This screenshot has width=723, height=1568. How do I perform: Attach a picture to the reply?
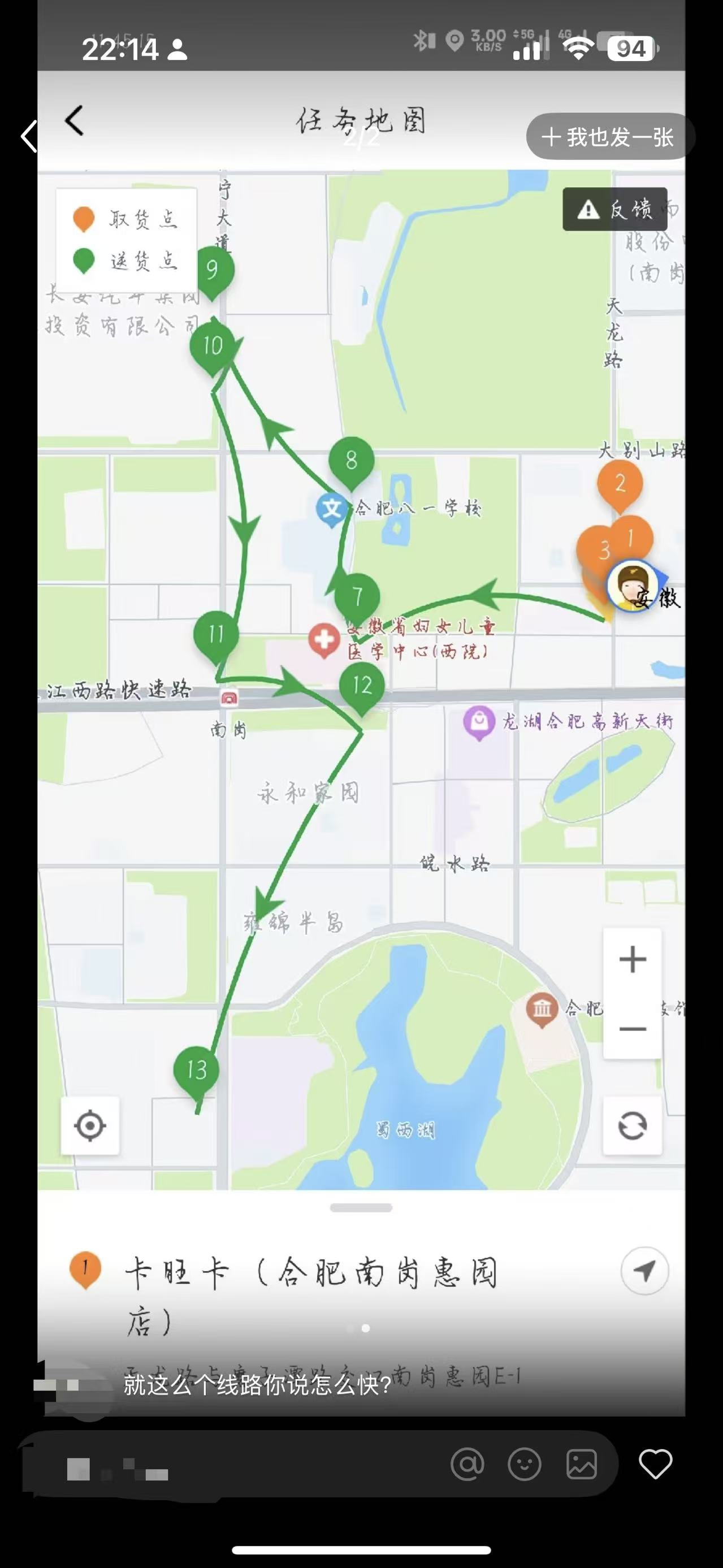(x=581, y=1464)
